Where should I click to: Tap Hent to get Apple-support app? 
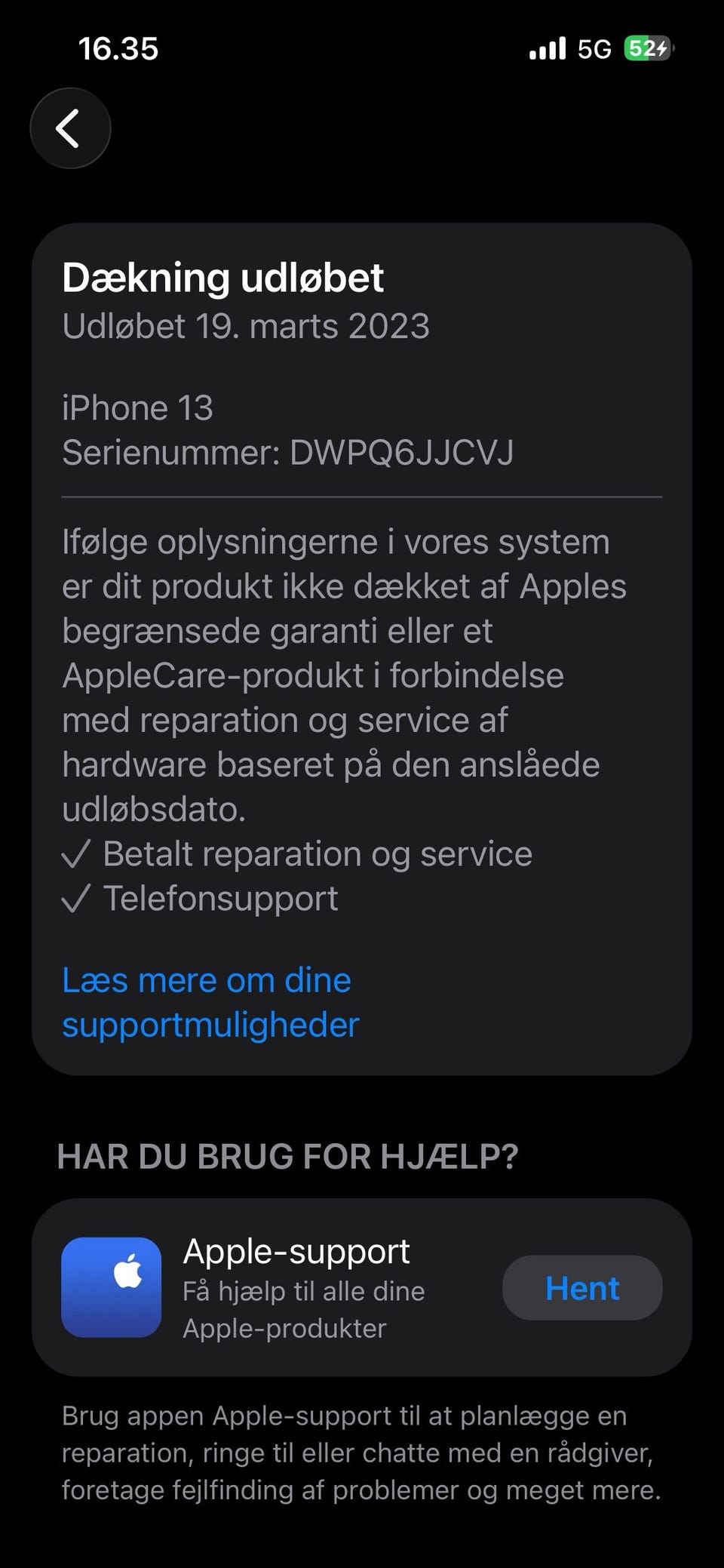tap(582, 1287)
